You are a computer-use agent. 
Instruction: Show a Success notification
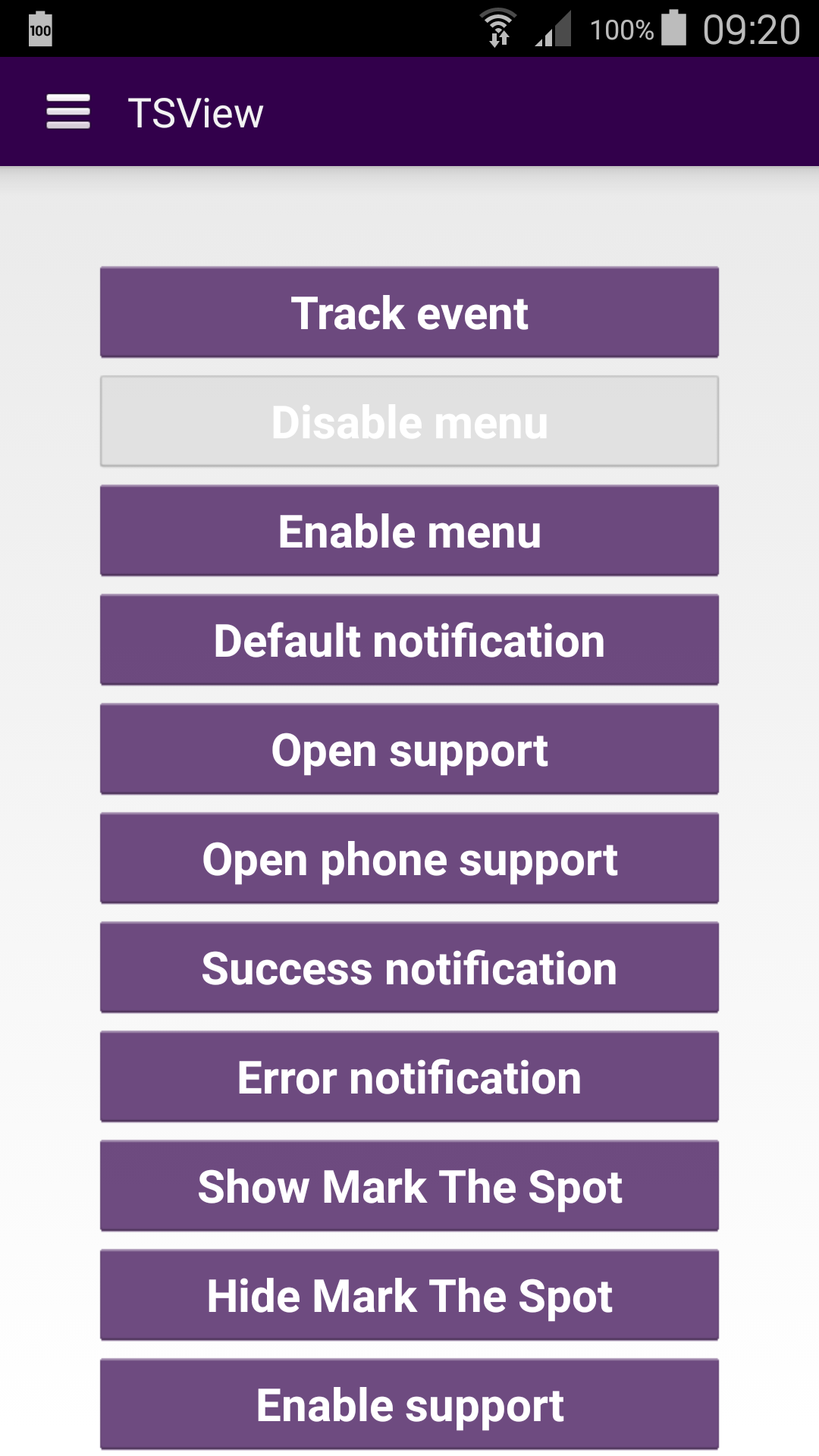pos(409,968)
